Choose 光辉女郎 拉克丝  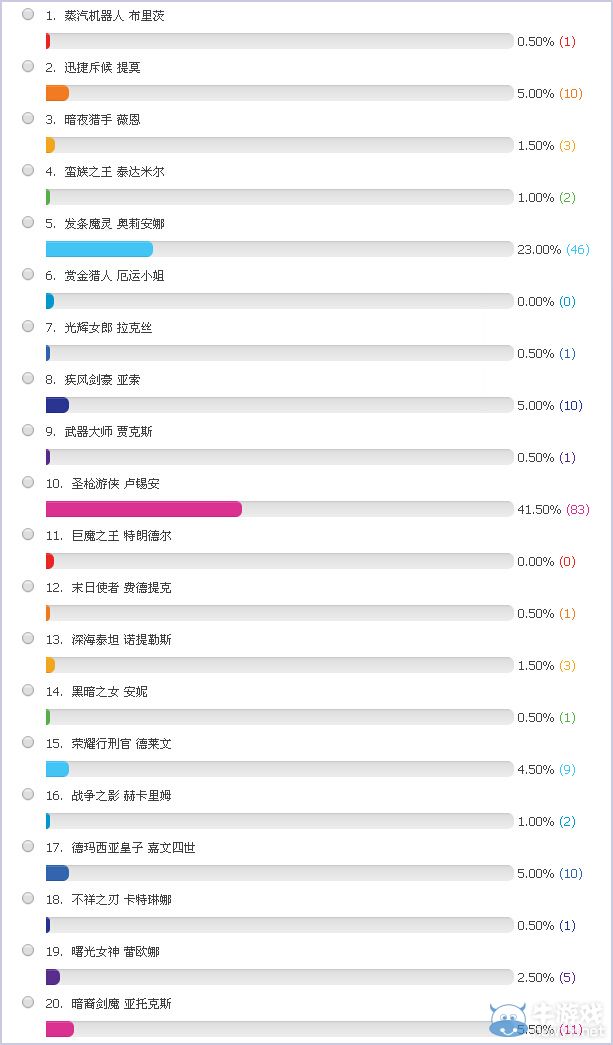pyautogui.click(x=28, y=326)
